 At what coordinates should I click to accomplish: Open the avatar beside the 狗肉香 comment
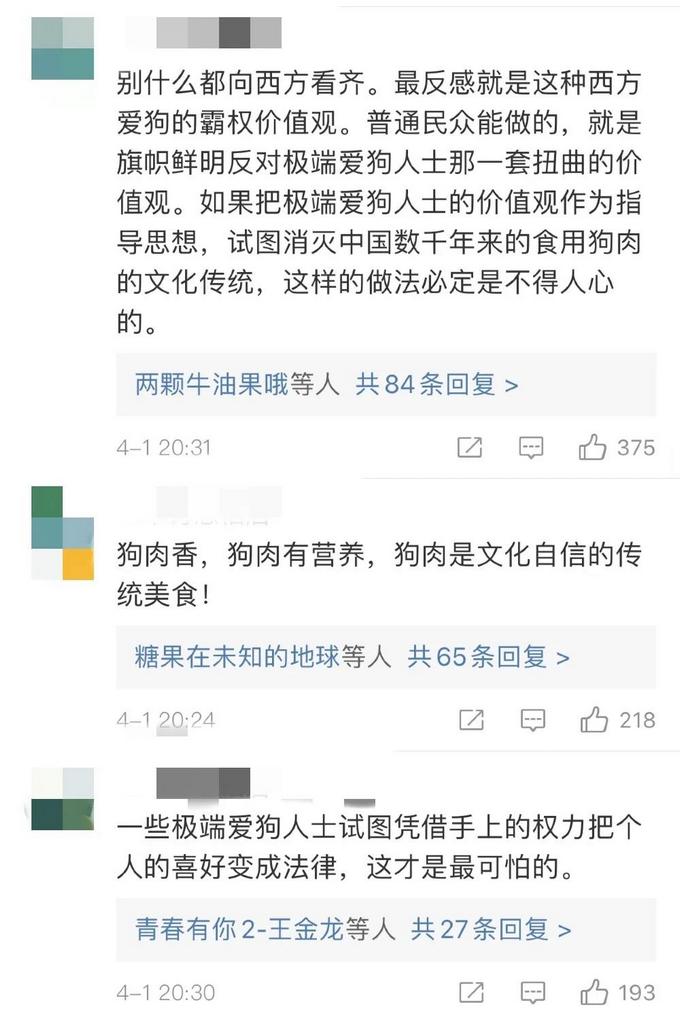(x=62, y=532)
